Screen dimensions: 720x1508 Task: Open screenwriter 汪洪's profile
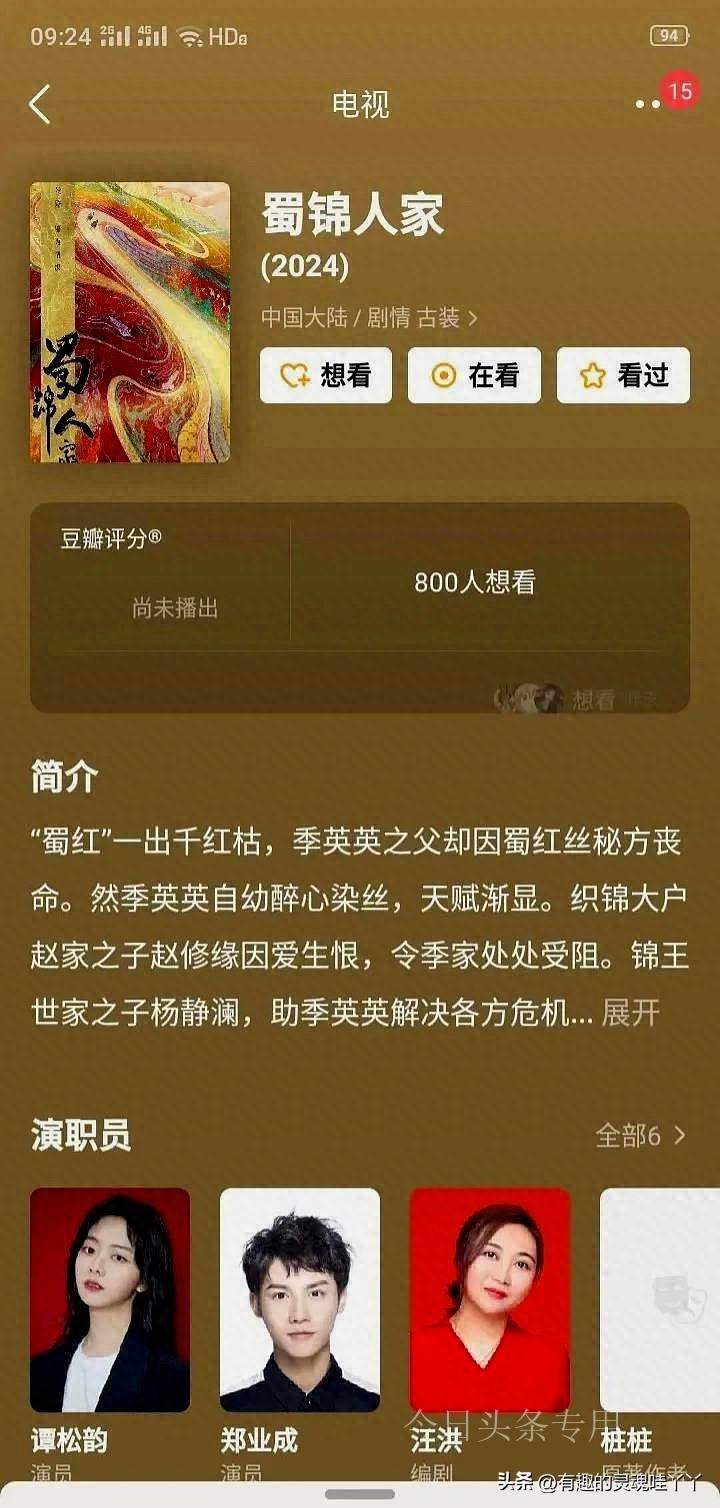tap(490, 1300)
